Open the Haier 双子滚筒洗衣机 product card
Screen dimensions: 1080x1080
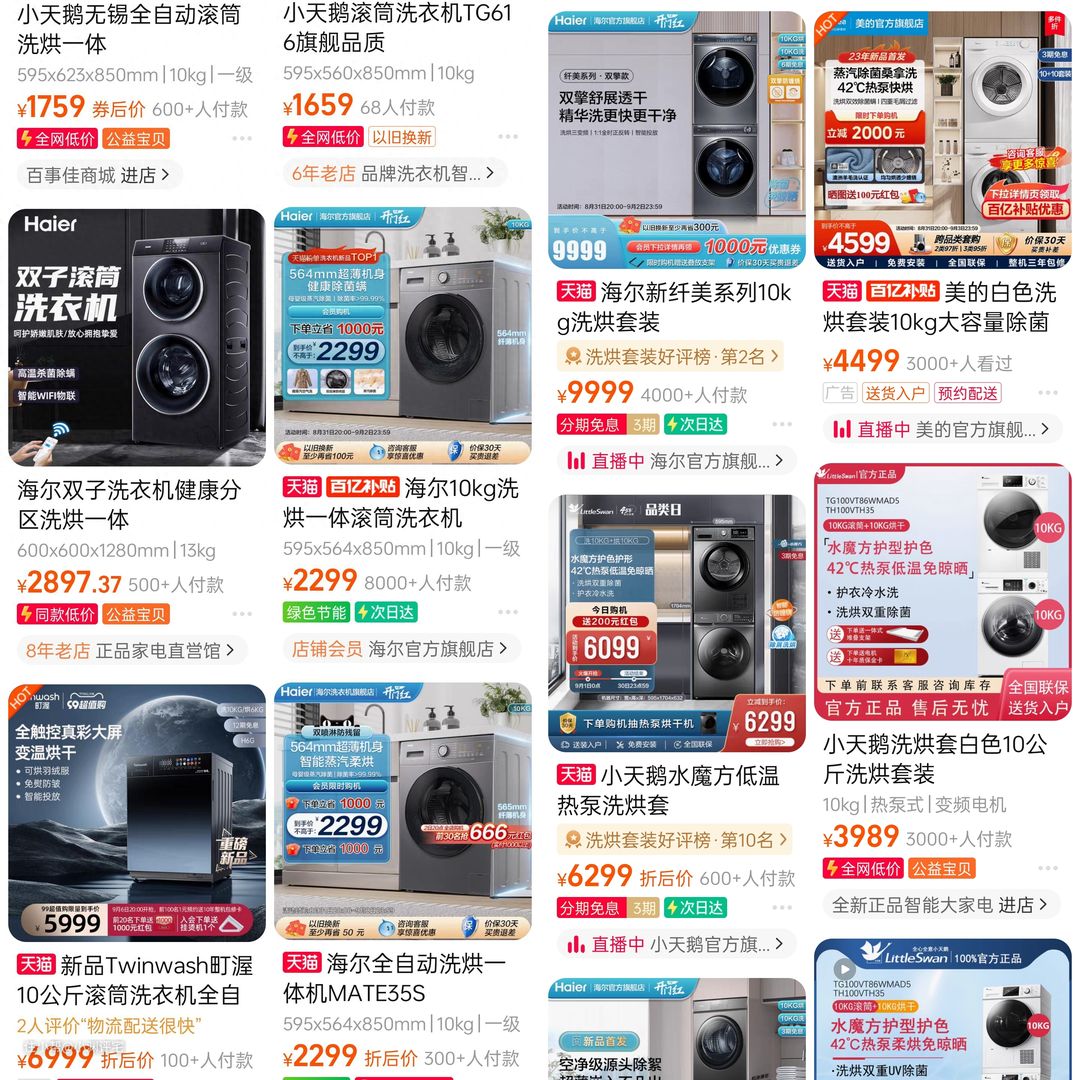coord(137,337)
